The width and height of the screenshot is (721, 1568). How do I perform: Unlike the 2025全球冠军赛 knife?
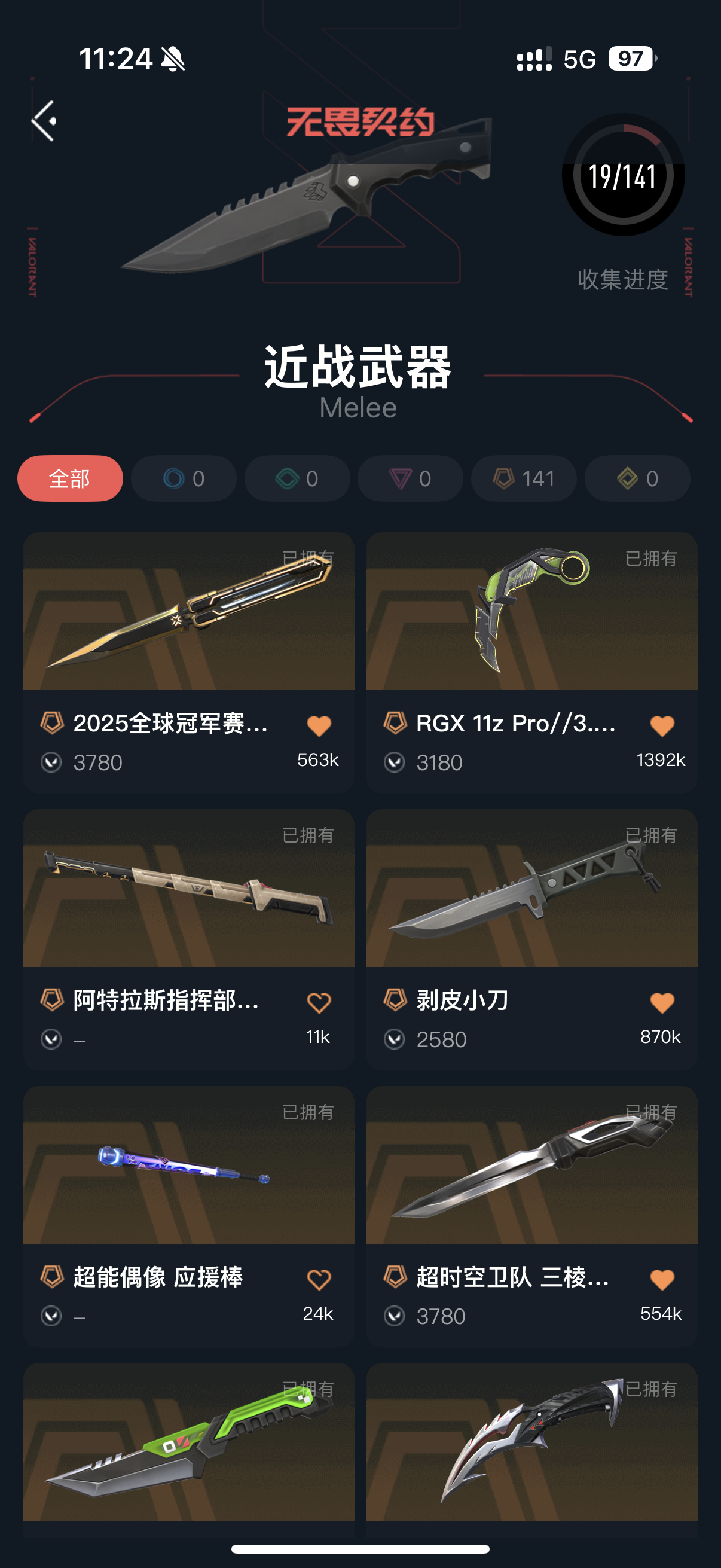[319, 725]
